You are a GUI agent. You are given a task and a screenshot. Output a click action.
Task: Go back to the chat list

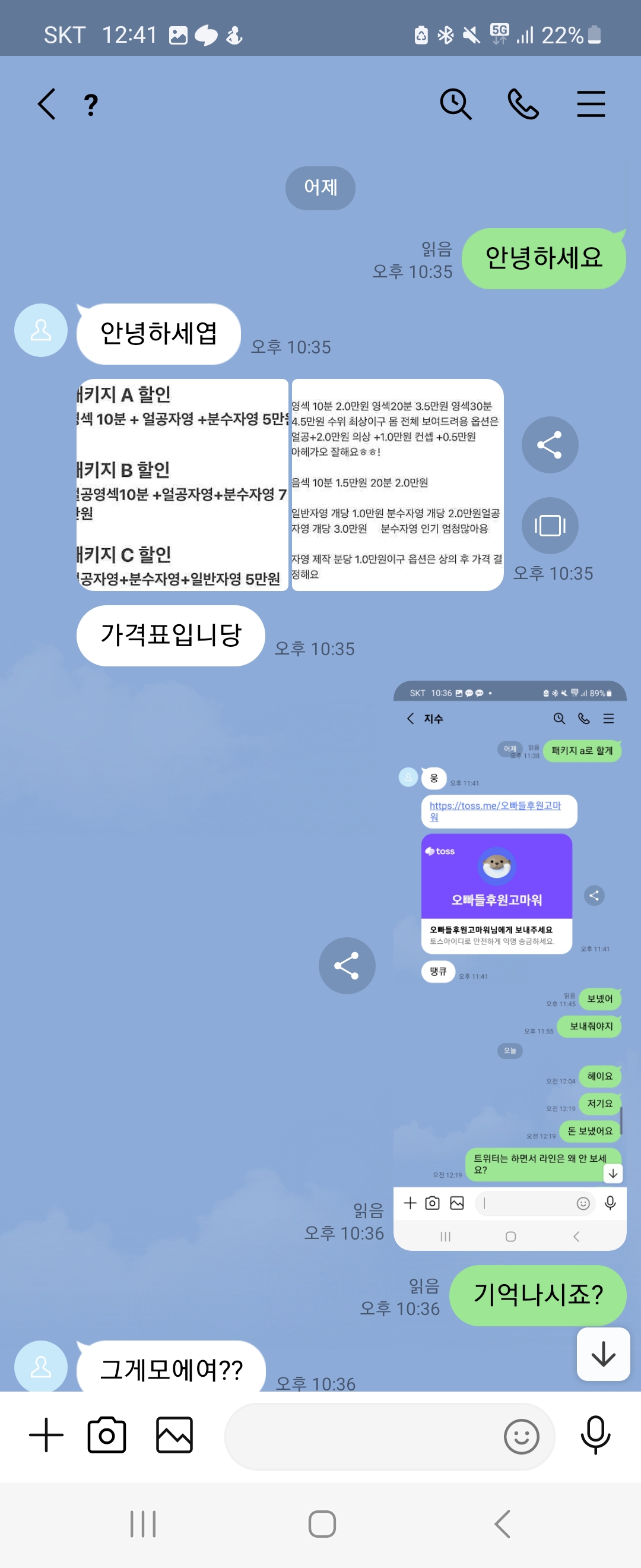47,104
